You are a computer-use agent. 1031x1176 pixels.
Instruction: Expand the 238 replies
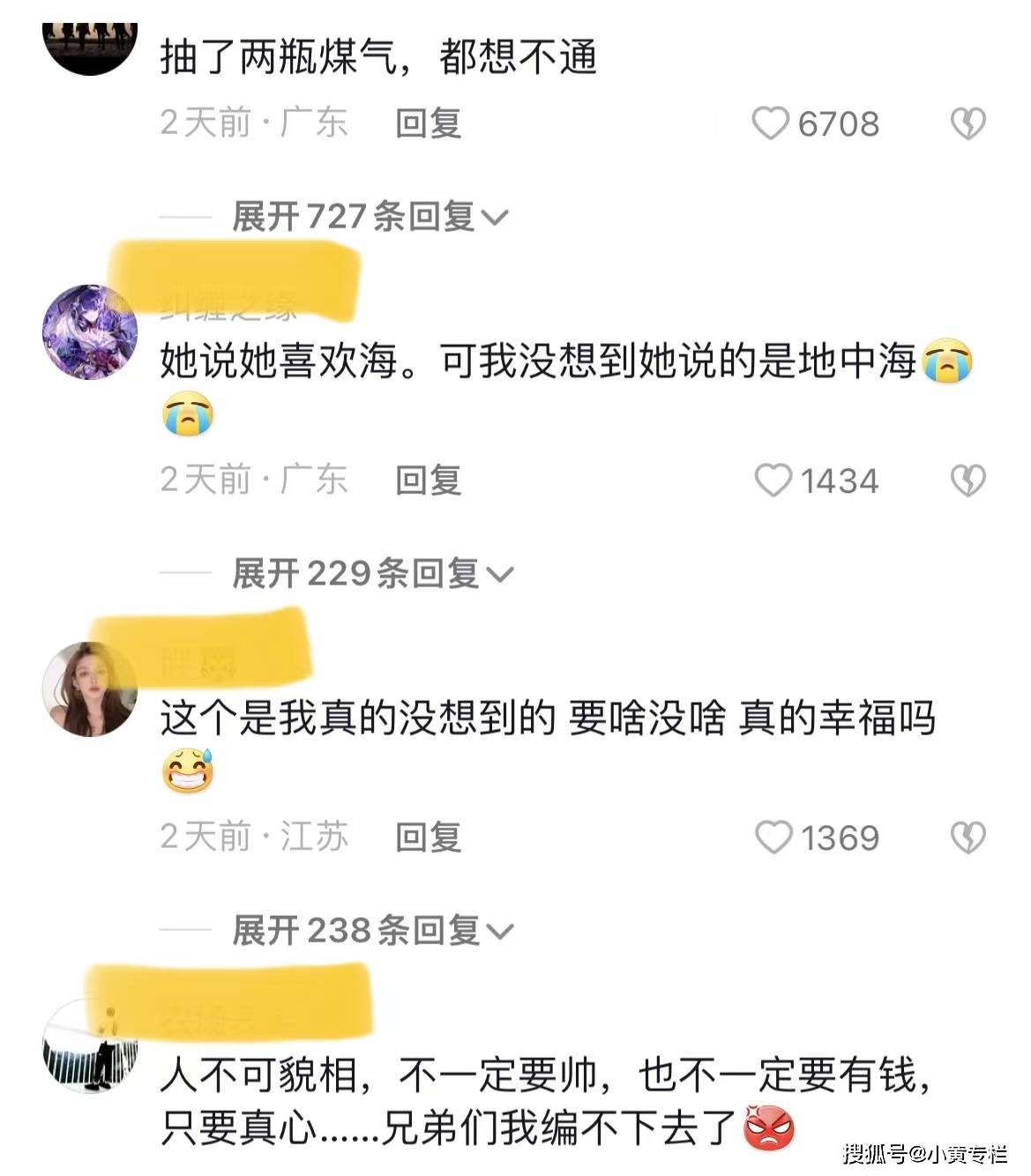(x=370, y=931)
